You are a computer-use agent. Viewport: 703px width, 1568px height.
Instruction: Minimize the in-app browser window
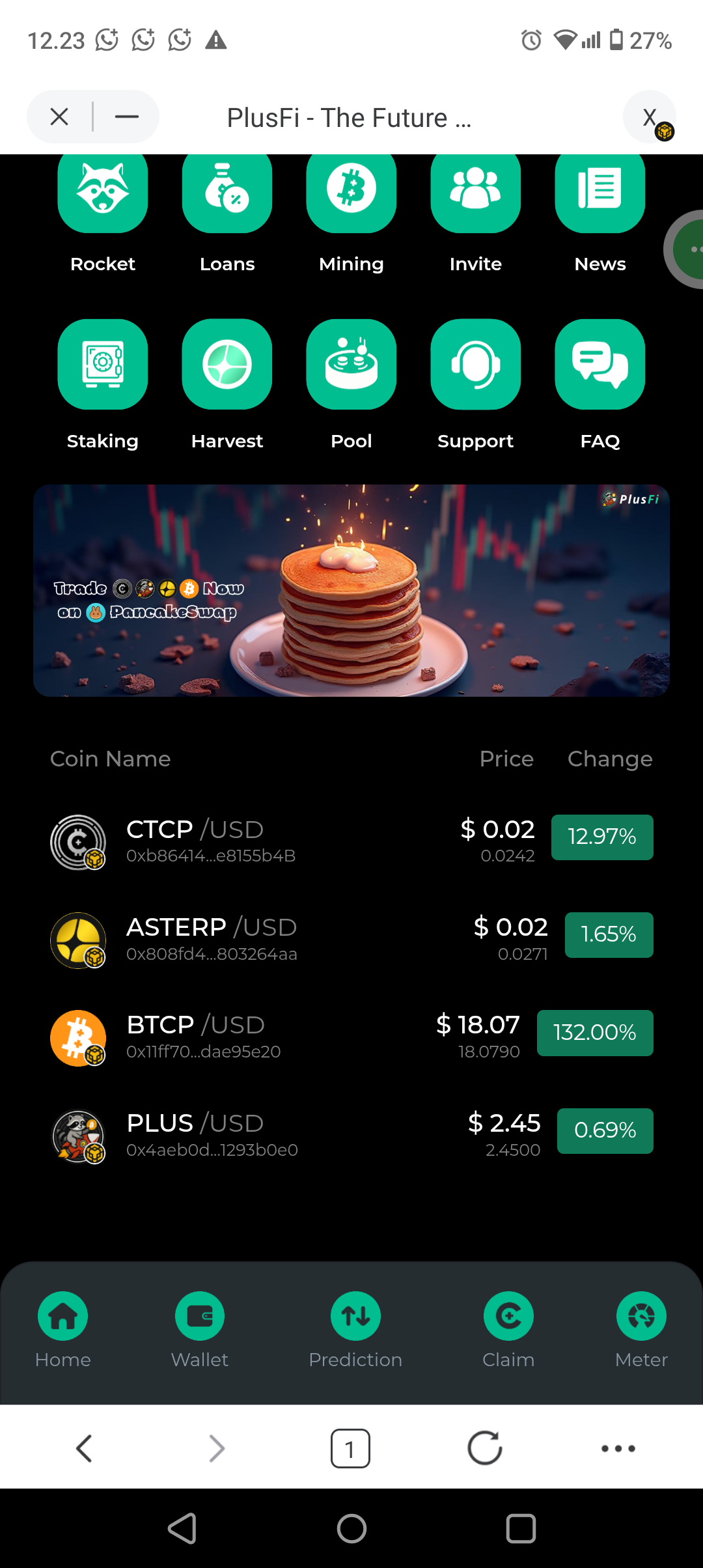126,117
